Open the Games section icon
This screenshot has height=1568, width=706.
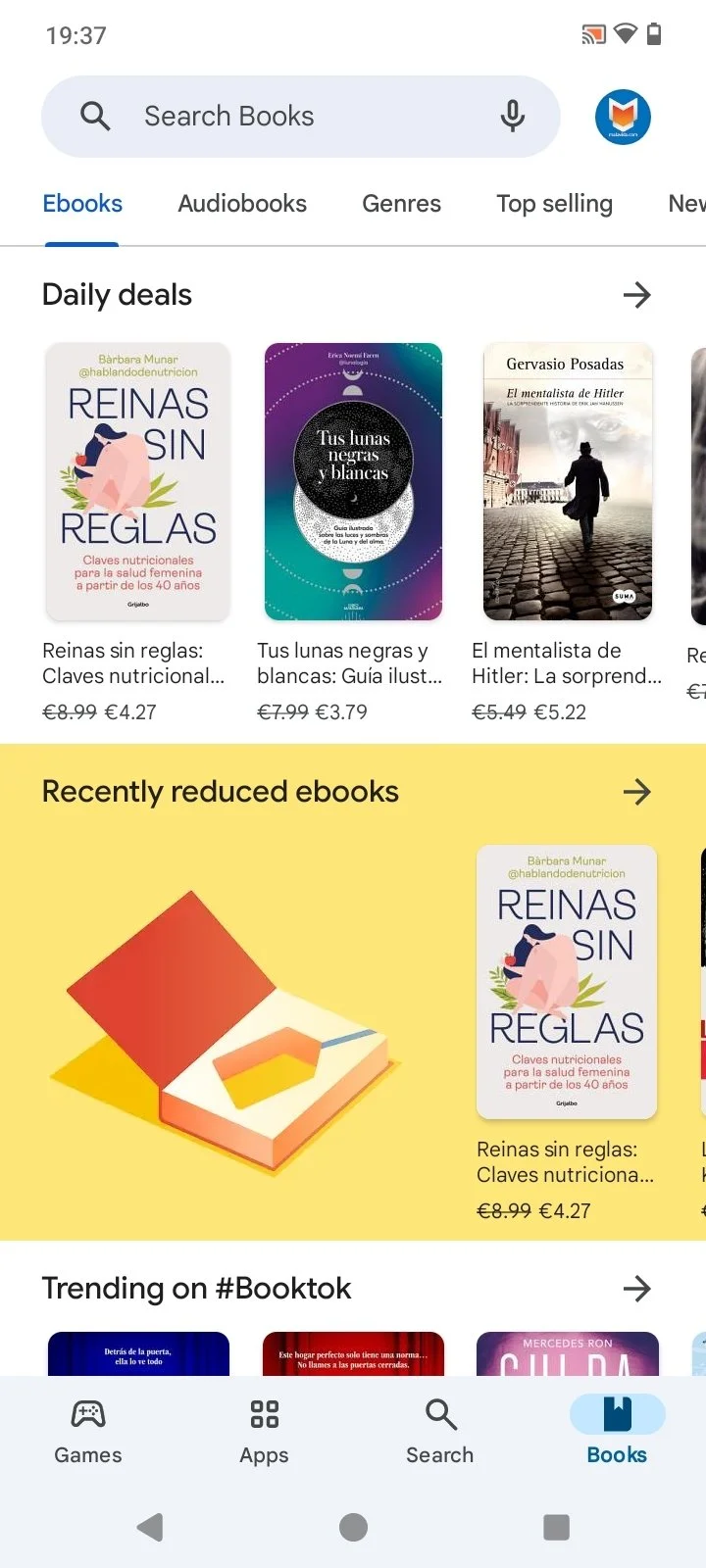coord(87,1414)
